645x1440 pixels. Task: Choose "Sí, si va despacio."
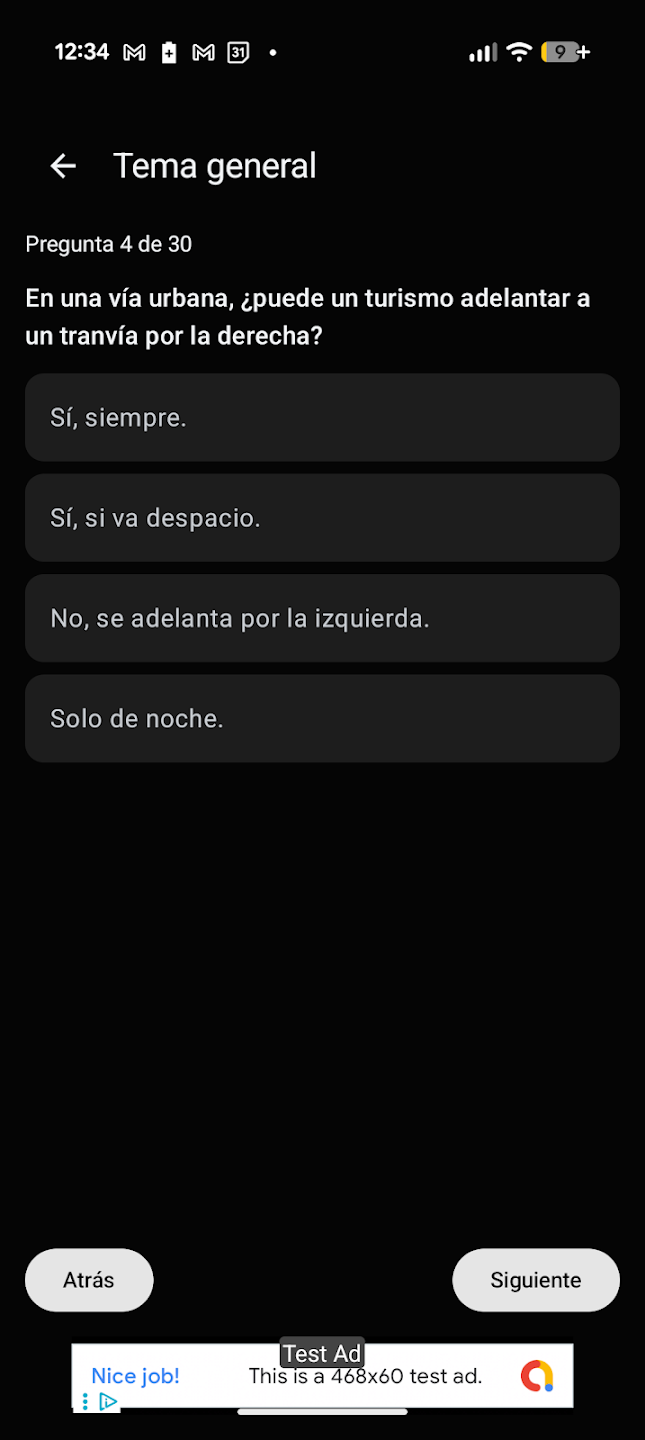pos(322,518)
